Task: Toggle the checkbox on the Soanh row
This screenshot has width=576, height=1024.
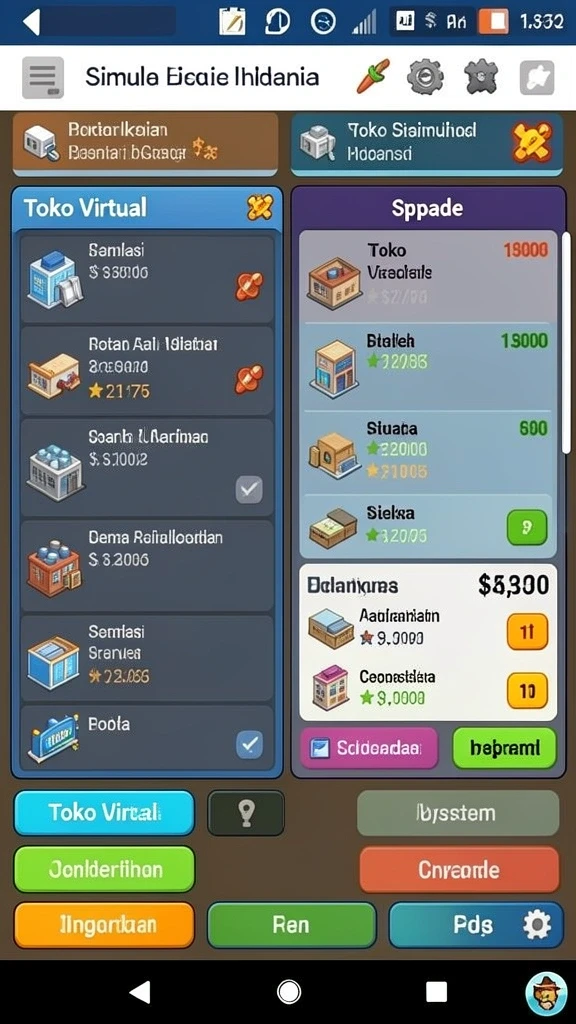Action: [249, 490]
